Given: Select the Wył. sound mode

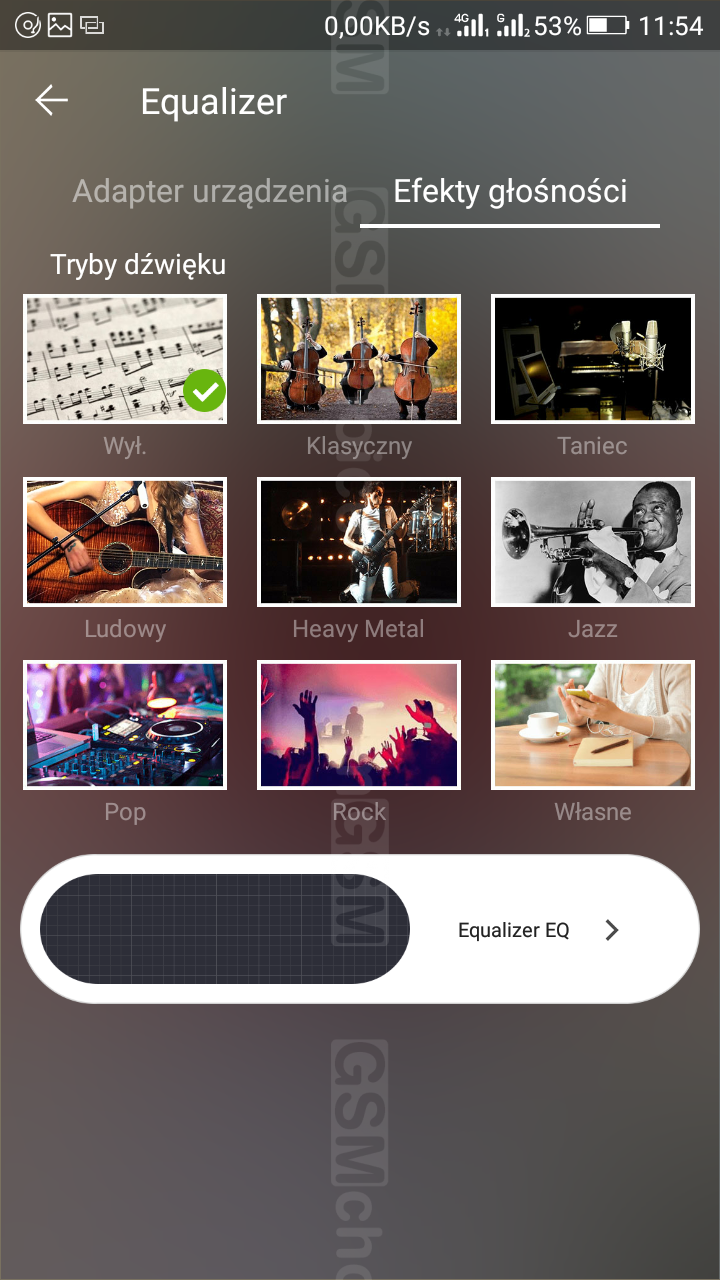Looking at the screenshot, I should click(125, 359).
